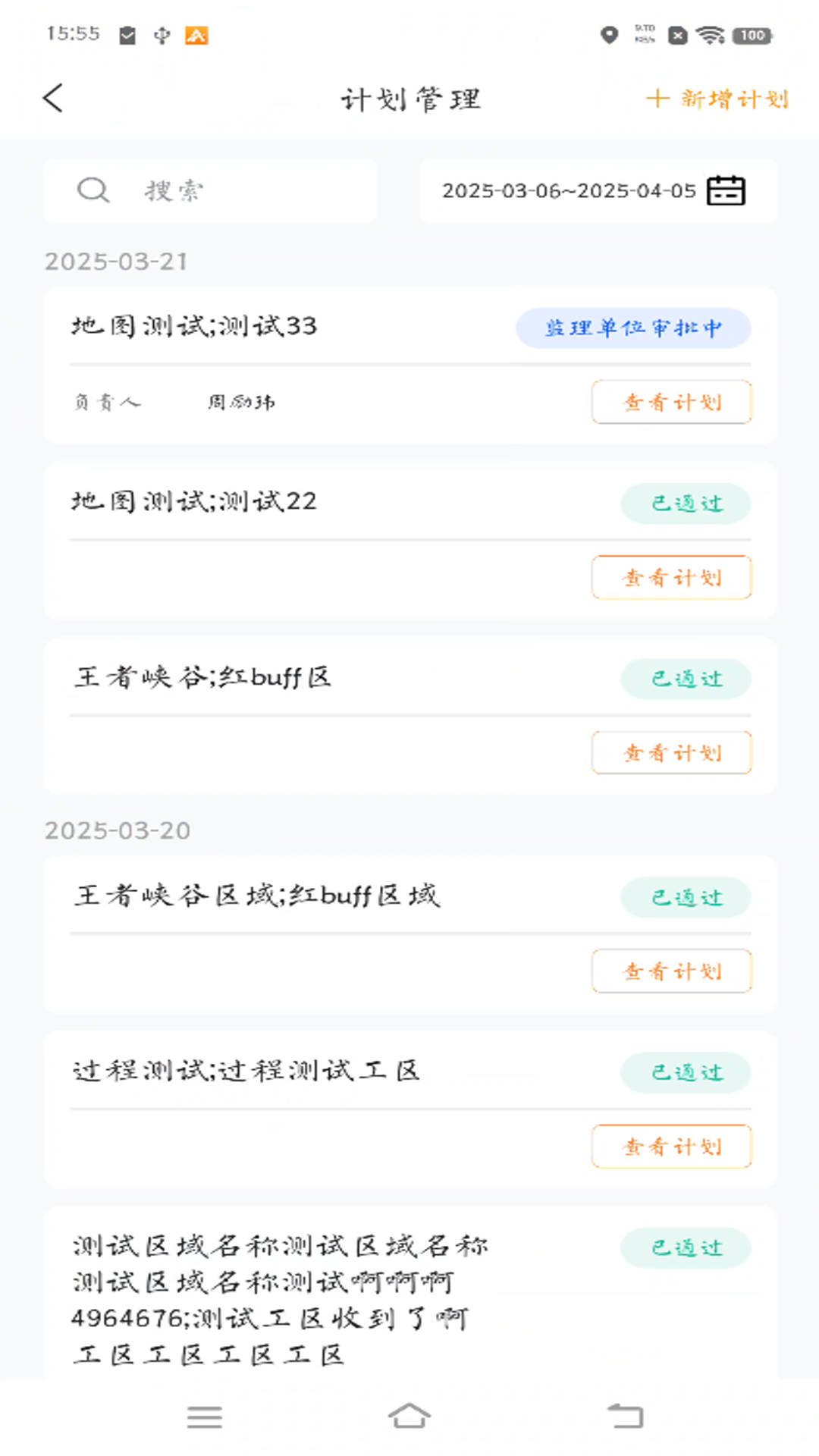Open 查看计划 for 地图测试;测试33

670,403
